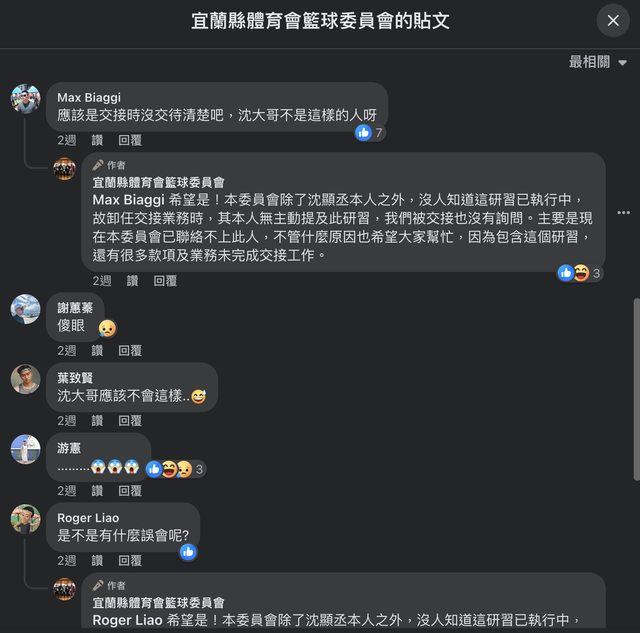640x633 pixels.
Task: Like Roger Liao's comment
Action: coord(97,561)
